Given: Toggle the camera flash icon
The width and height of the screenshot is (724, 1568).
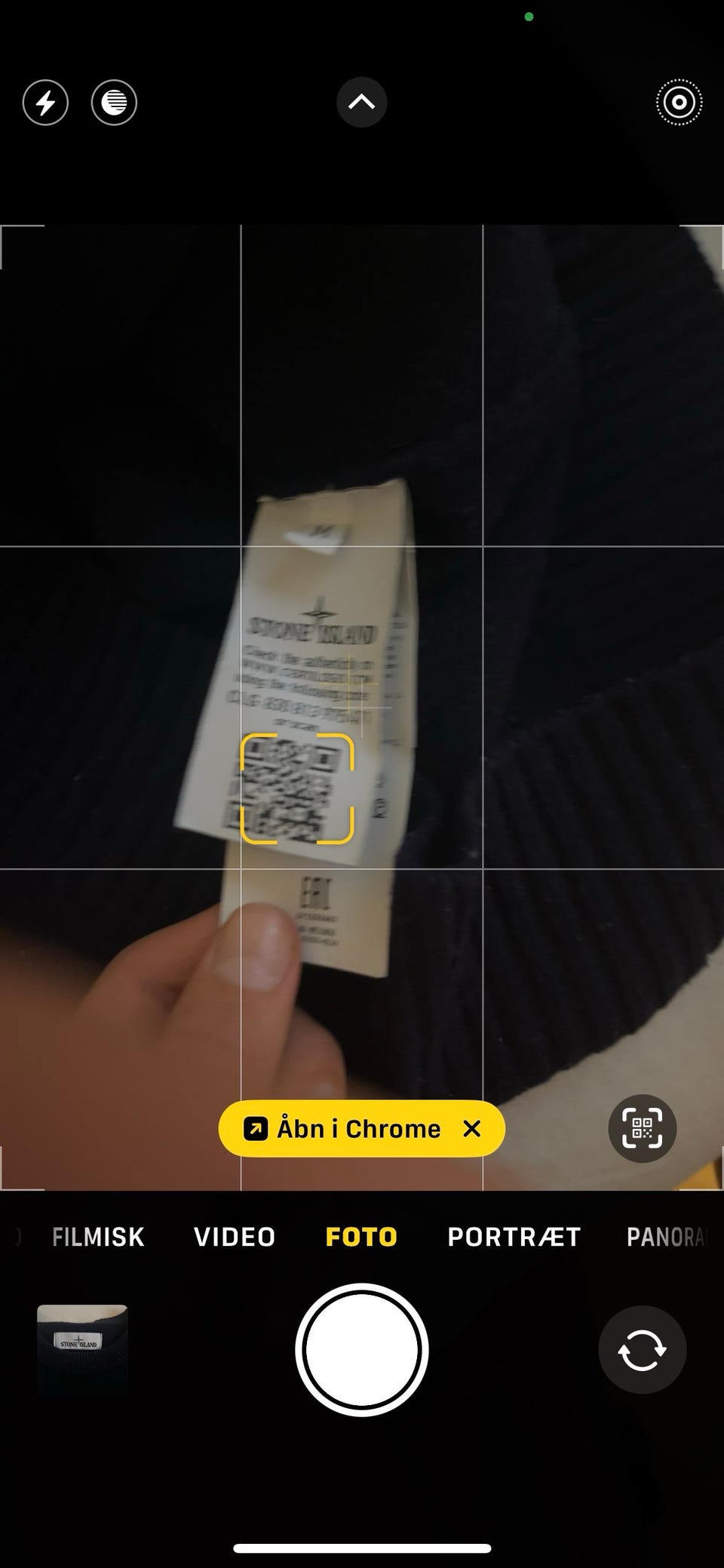Looking at the screenshot, I should pyautogui.click(x=45, y=102).
